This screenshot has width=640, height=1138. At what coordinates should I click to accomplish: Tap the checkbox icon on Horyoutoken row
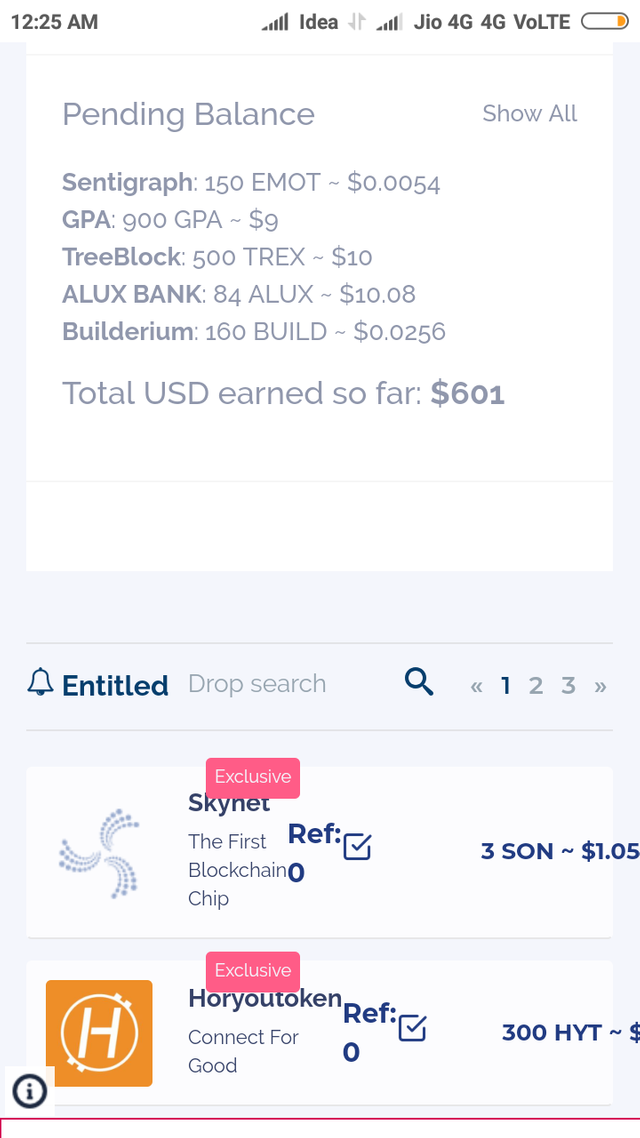412,1028
